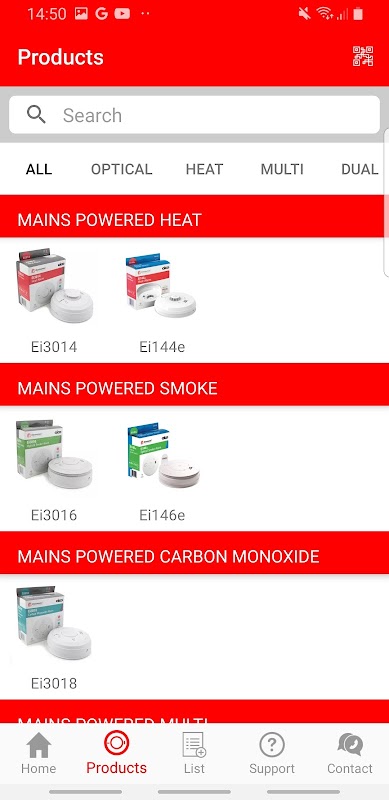Show the MULTI category
The width and height of the screenshot is (389, 800).
(282, 169)
